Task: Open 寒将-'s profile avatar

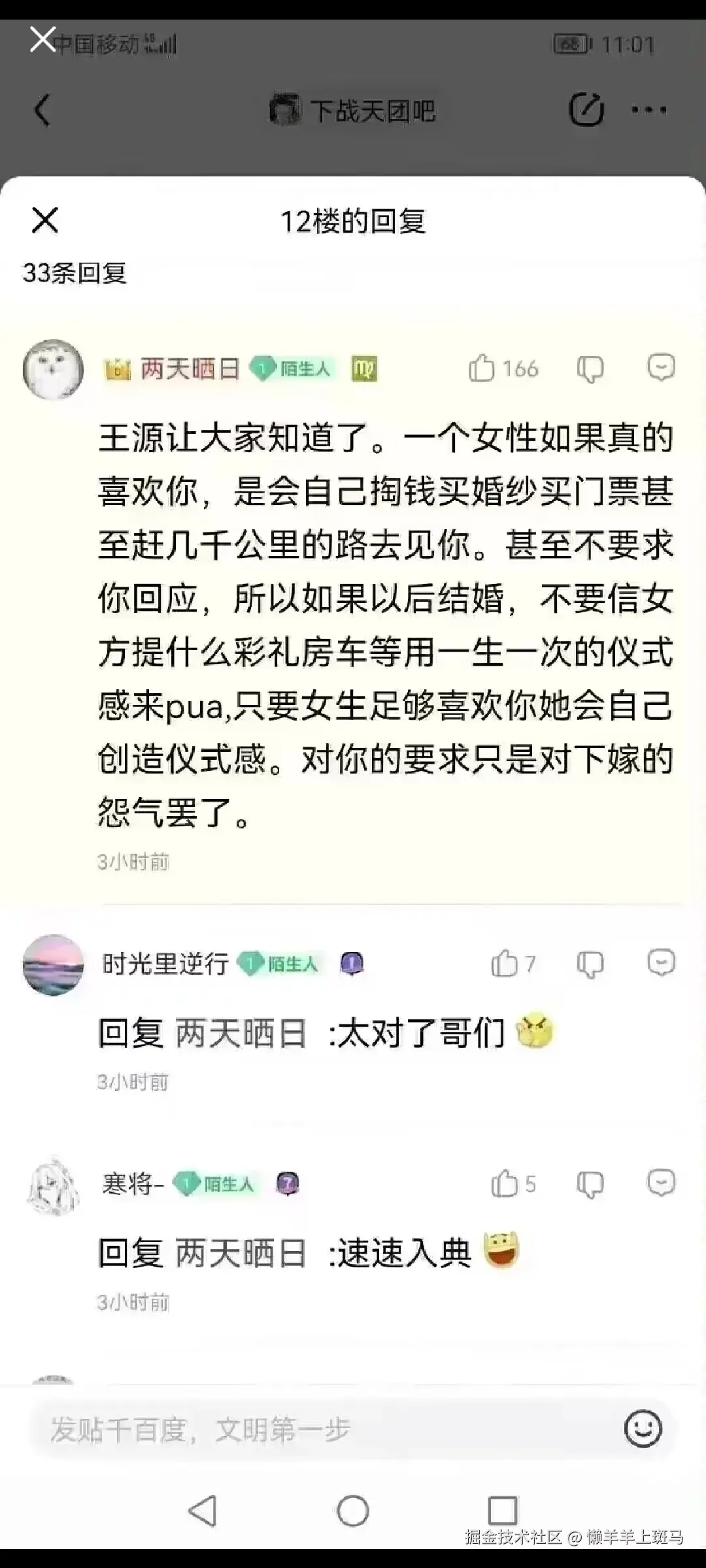Action: [53, 1184]
